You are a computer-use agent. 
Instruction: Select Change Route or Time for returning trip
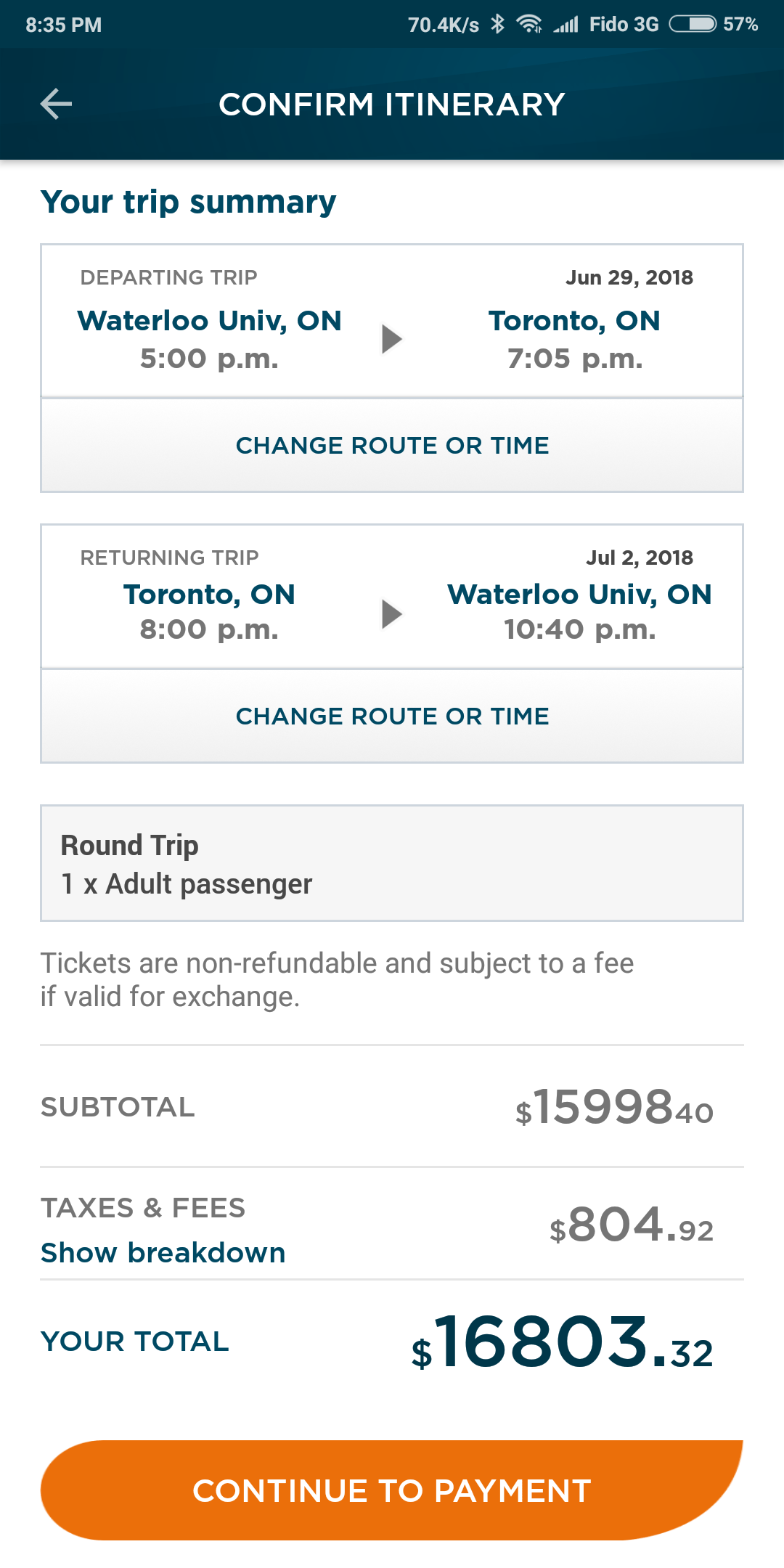pos(392,716)
